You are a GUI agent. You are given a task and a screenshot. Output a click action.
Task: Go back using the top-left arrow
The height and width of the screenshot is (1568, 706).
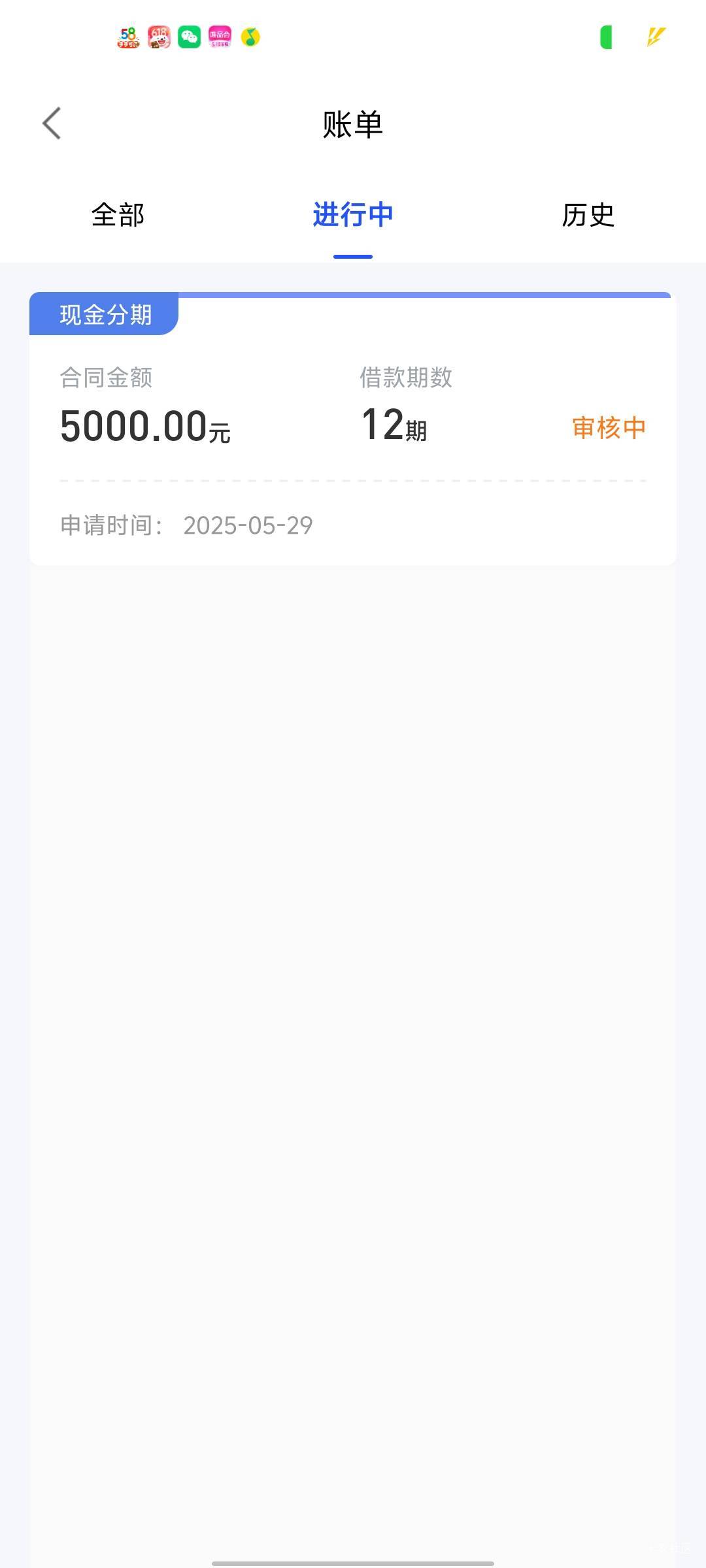[52, 123]
